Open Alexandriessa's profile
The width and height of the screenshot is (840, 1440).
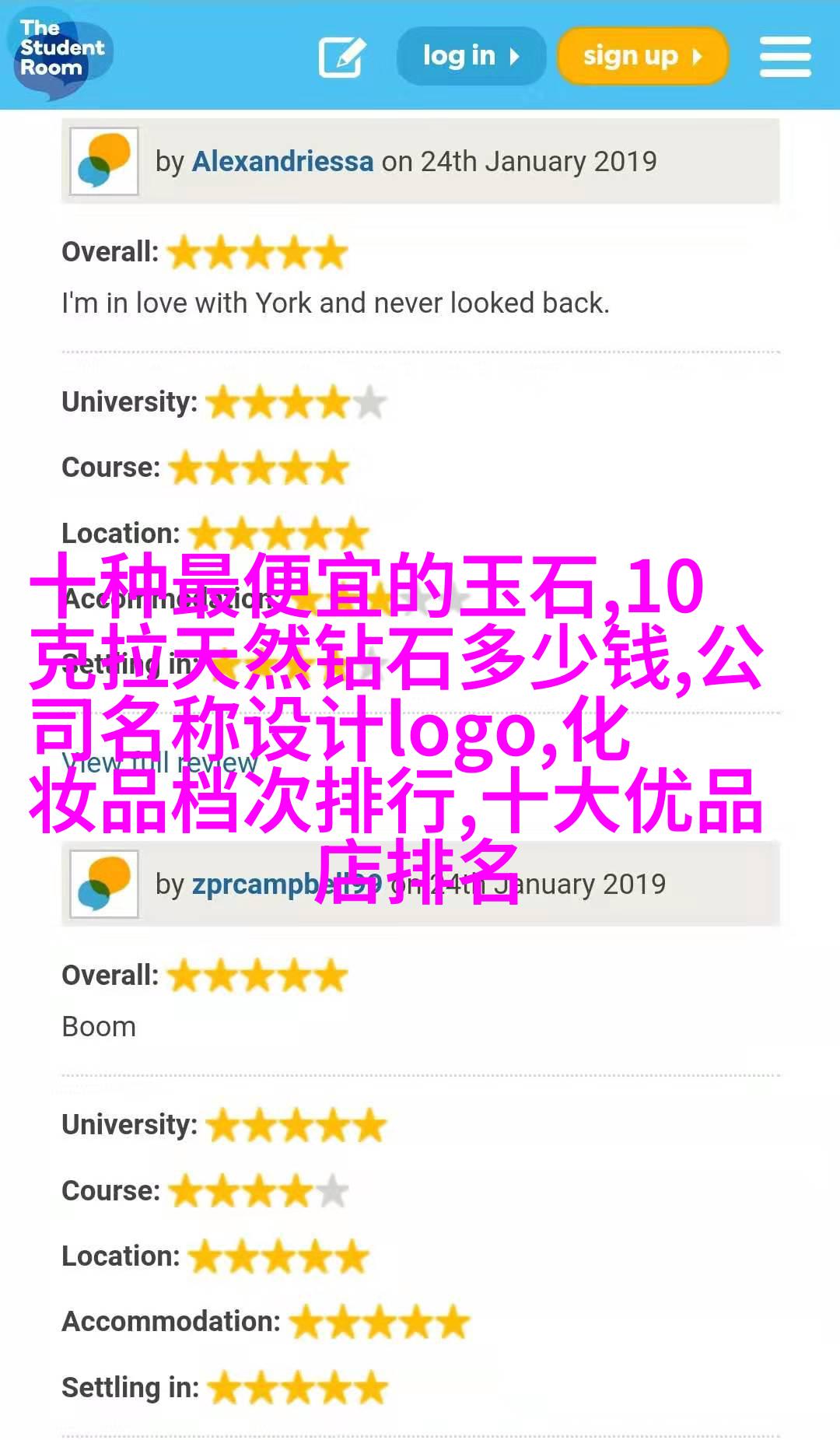coord(282,161)
